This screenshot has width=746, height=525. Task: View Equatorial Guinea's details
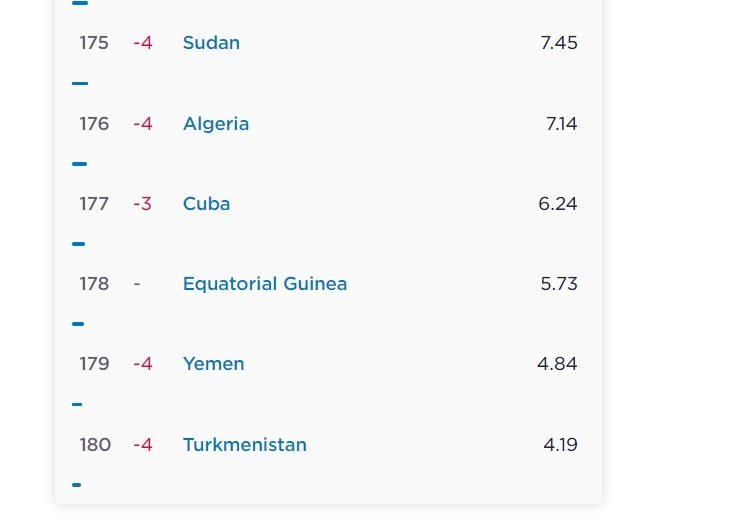[x=265, y=284]
